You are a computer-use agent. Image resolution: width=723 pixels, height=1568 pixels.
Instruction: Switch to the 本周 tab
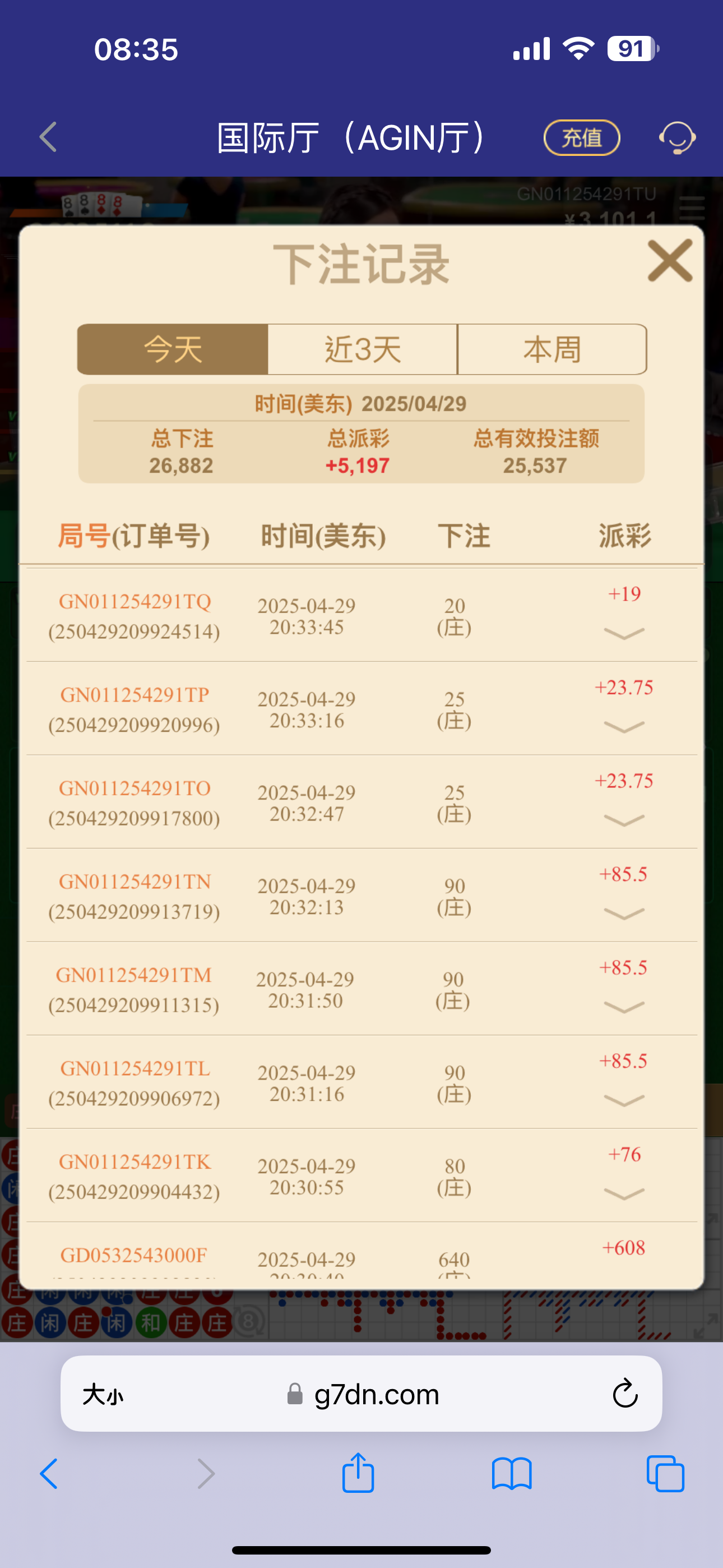click(x=552, y=349)
